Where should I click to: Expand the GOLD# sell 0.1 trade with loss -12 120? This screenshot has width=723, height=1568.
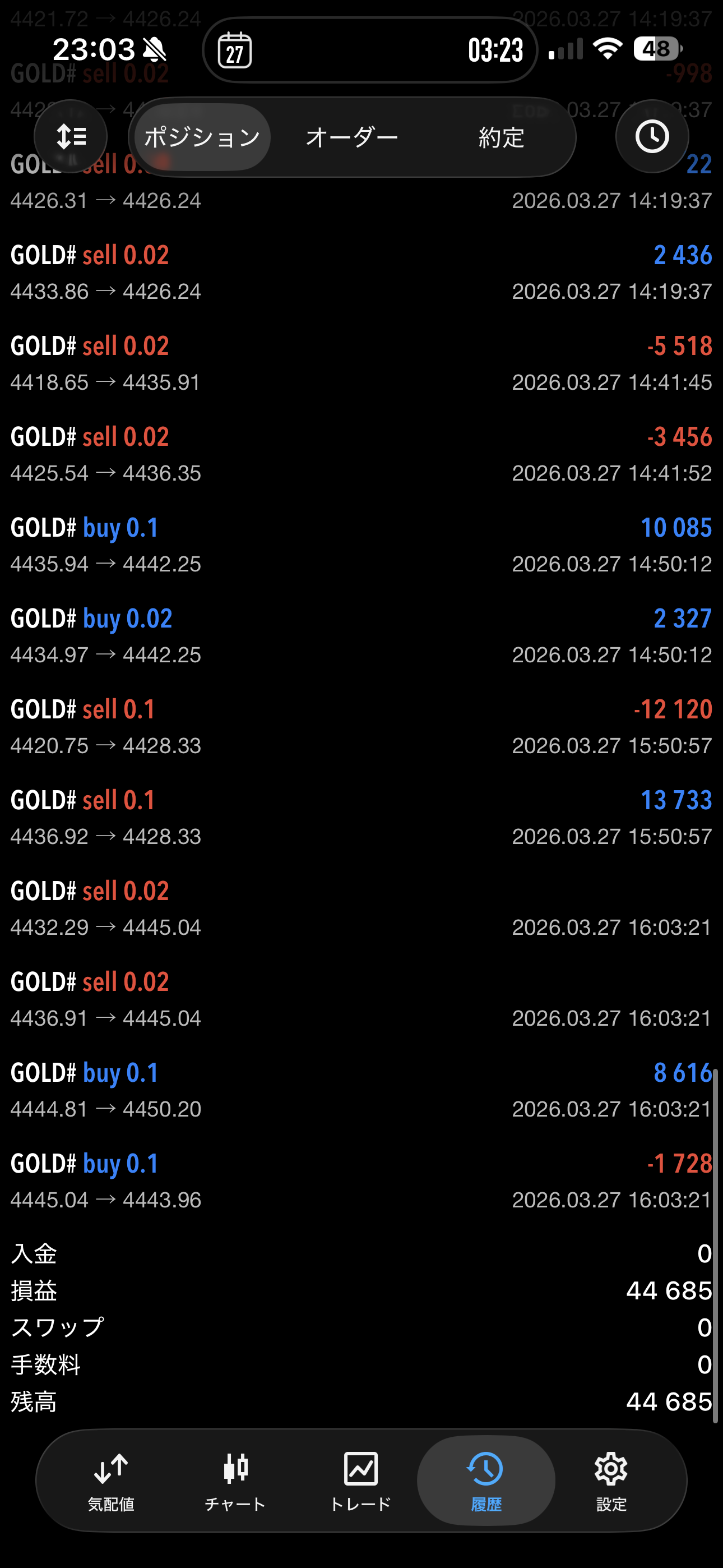[x=361, y=727]
